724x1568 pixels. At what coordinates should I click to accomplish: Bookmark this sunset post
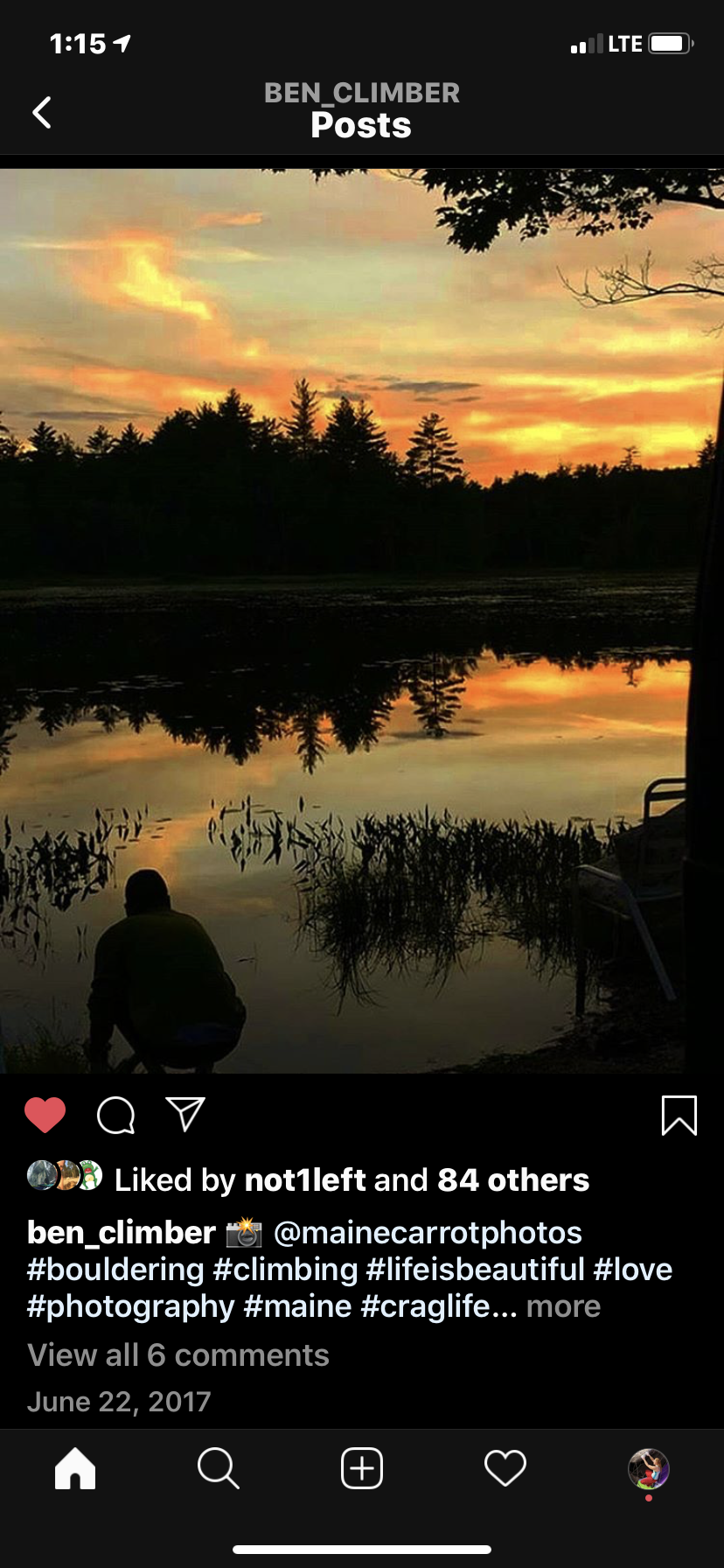[679, 1116]
